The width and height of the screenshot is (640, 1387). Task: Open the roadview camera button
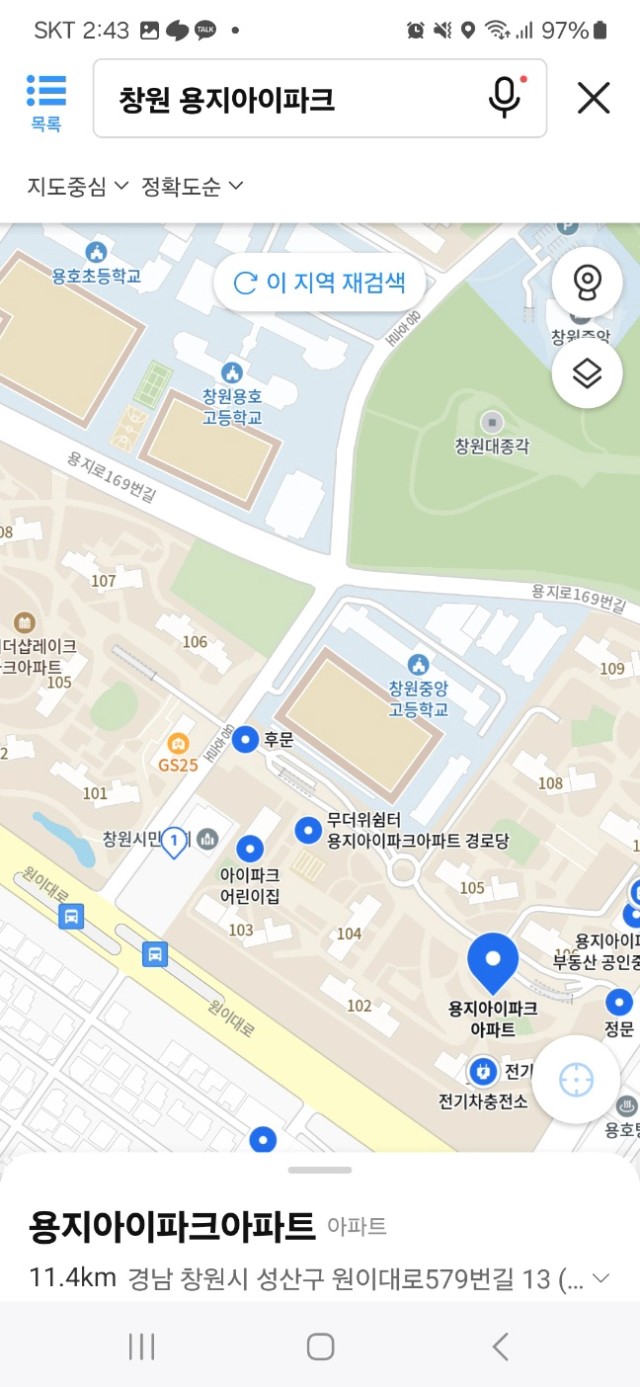(587, 283)
